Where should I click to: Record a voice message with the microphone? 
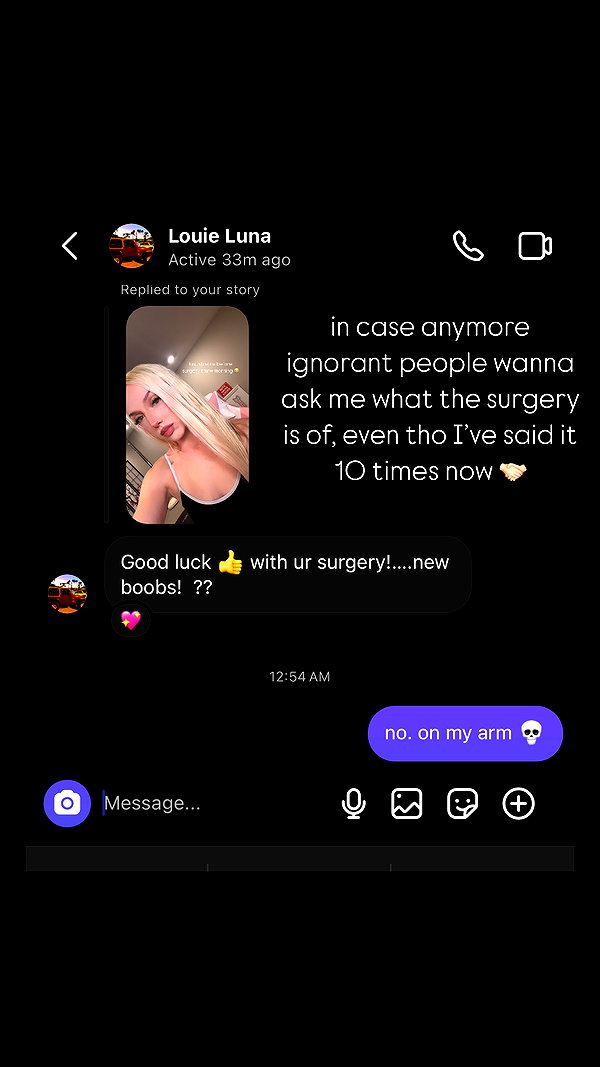pyautogui.click(x=353, y=803)
